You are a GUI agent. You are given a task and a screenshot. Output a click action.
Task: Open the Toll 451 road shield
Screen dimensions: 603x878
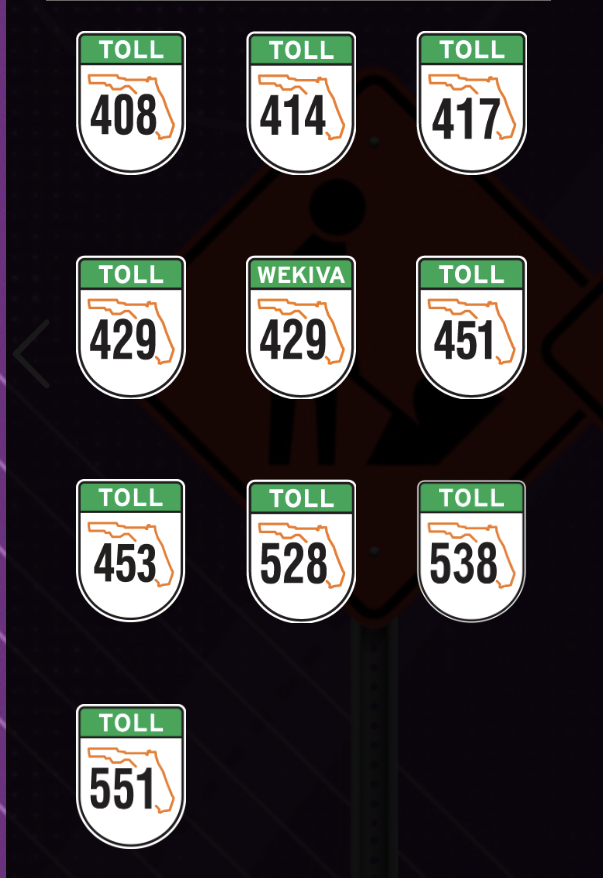471,328
